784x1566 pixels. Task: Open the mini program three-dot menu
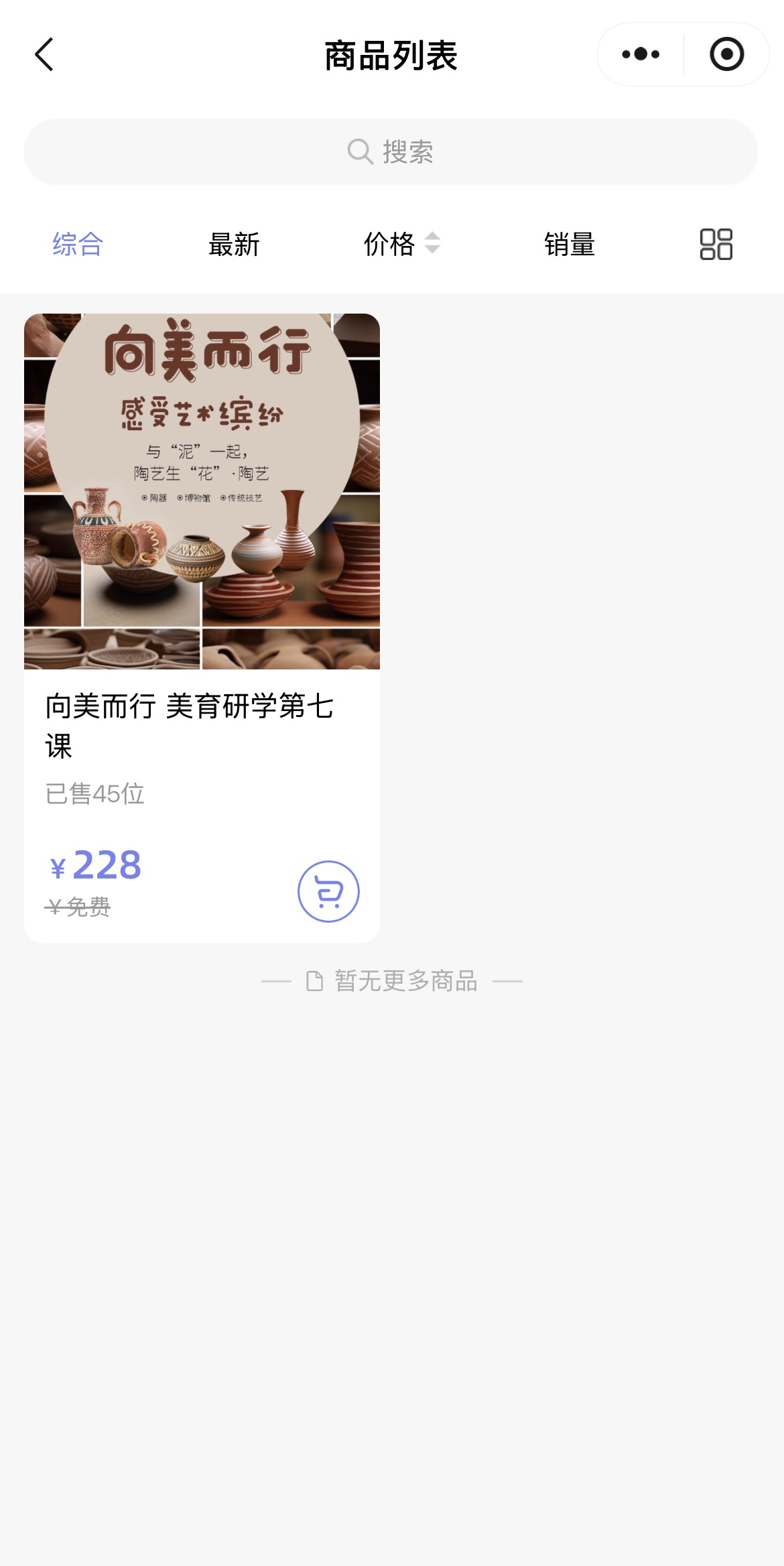click(641, 54)
